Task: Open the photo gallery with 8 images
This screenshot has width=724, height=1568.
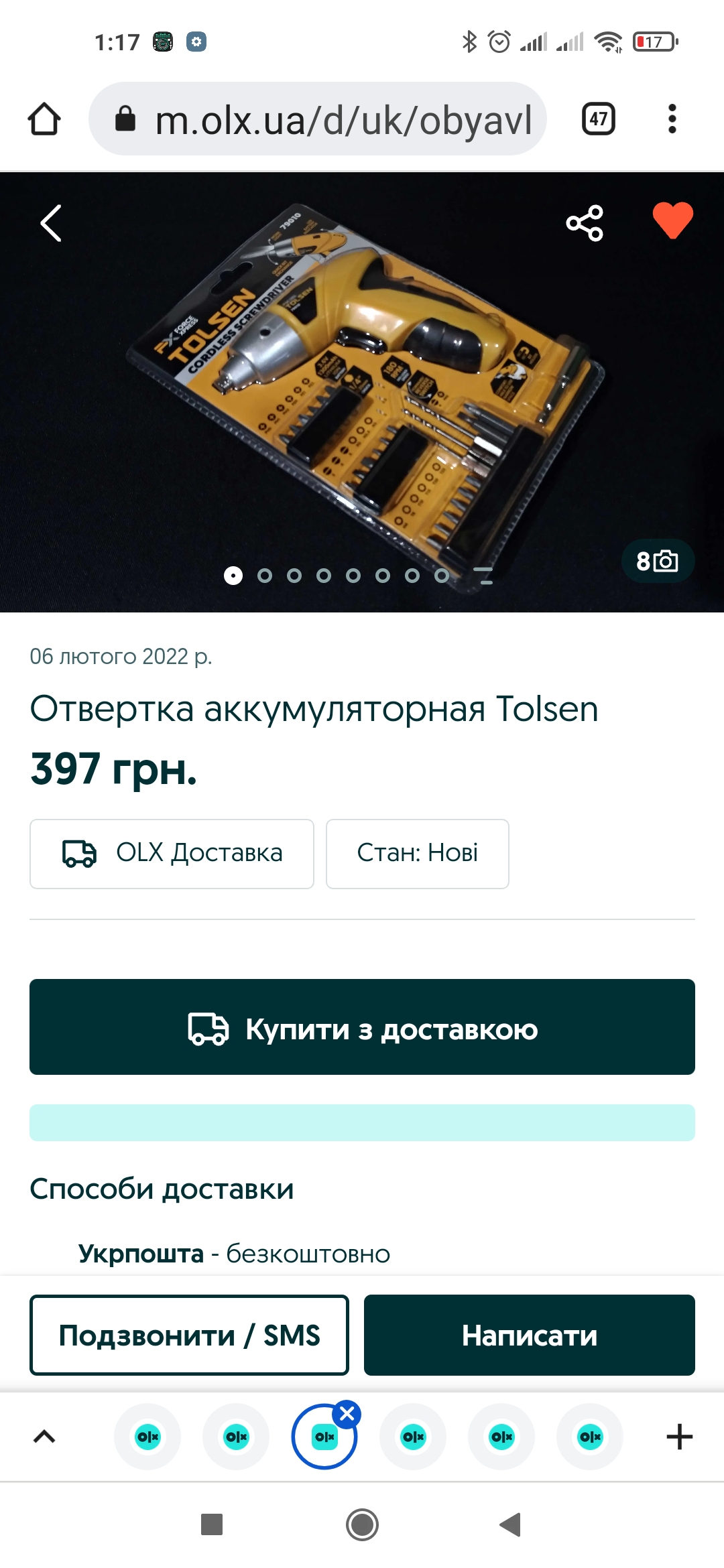Action: click(x=657, y=561)
